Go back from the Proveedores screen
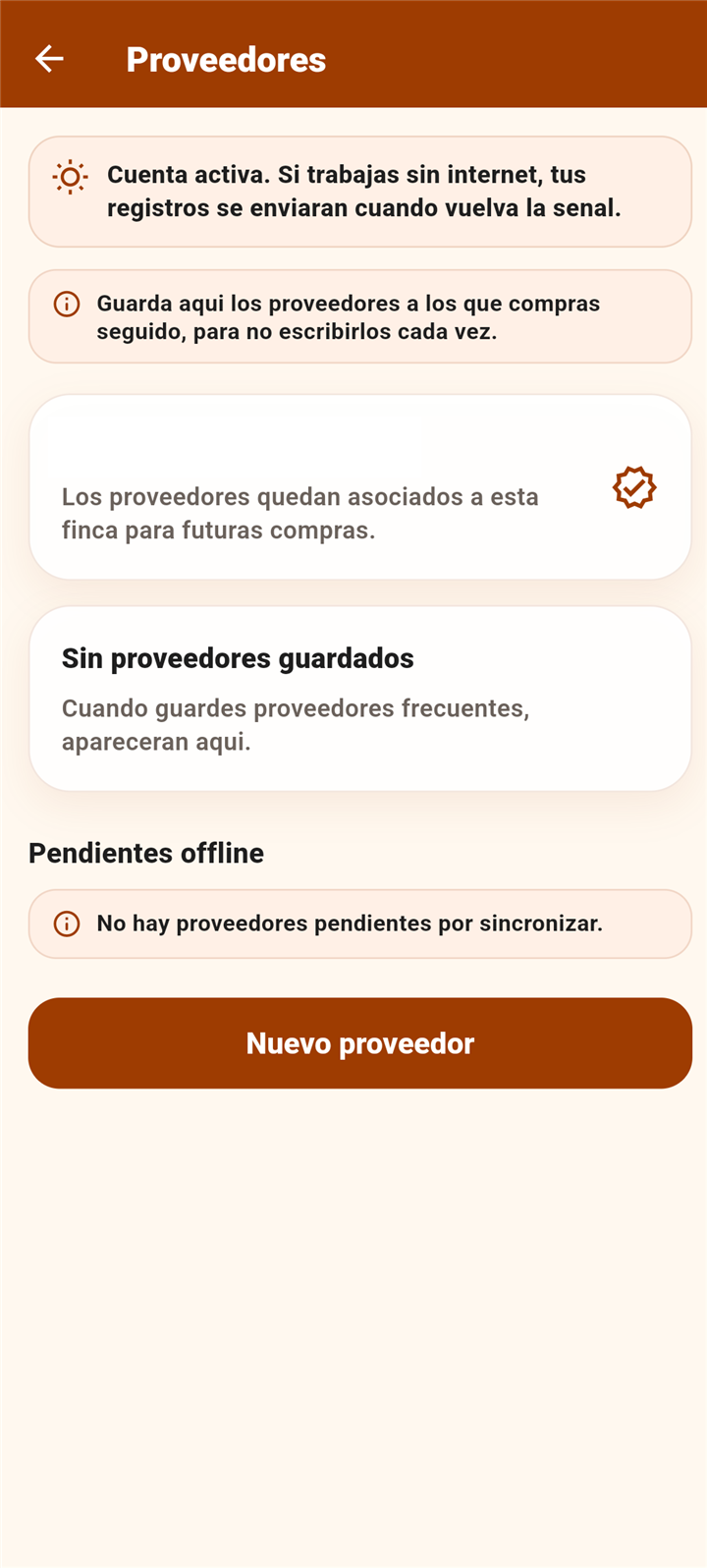This screenshot has height=1568, width=707. [x=49, y=59]
